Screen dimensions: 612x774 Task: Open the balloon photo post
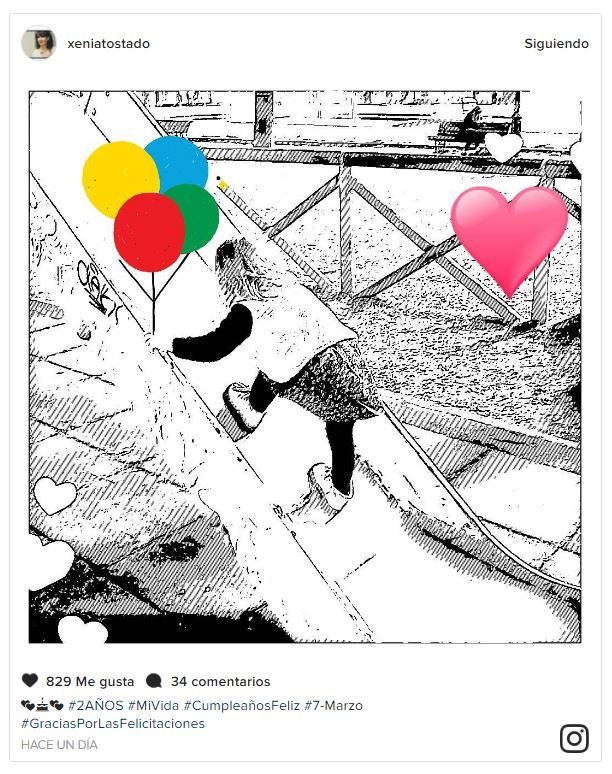[x=304, y=366]
